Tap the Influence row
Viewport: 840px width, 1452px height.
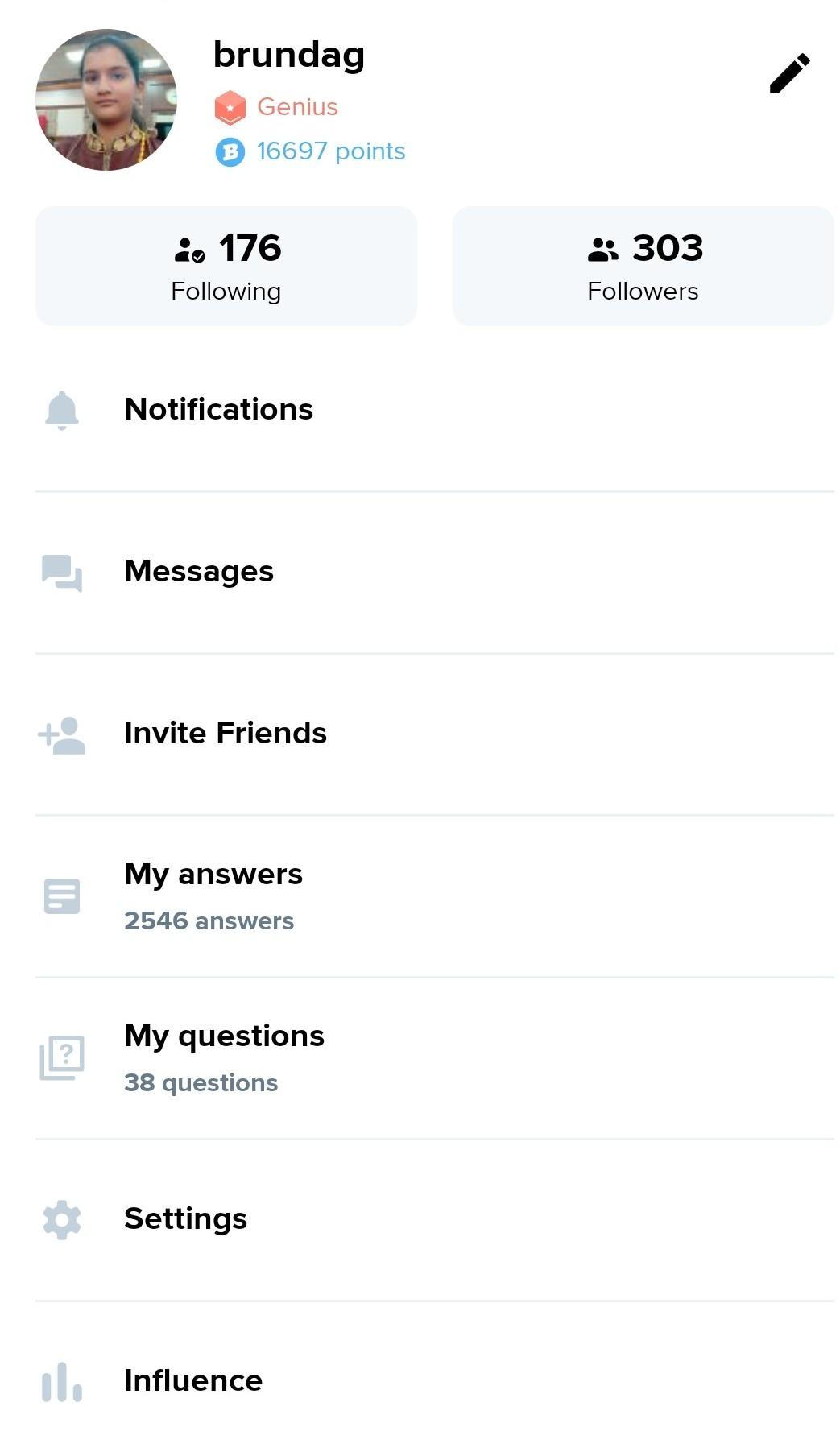pos(193,1380)
